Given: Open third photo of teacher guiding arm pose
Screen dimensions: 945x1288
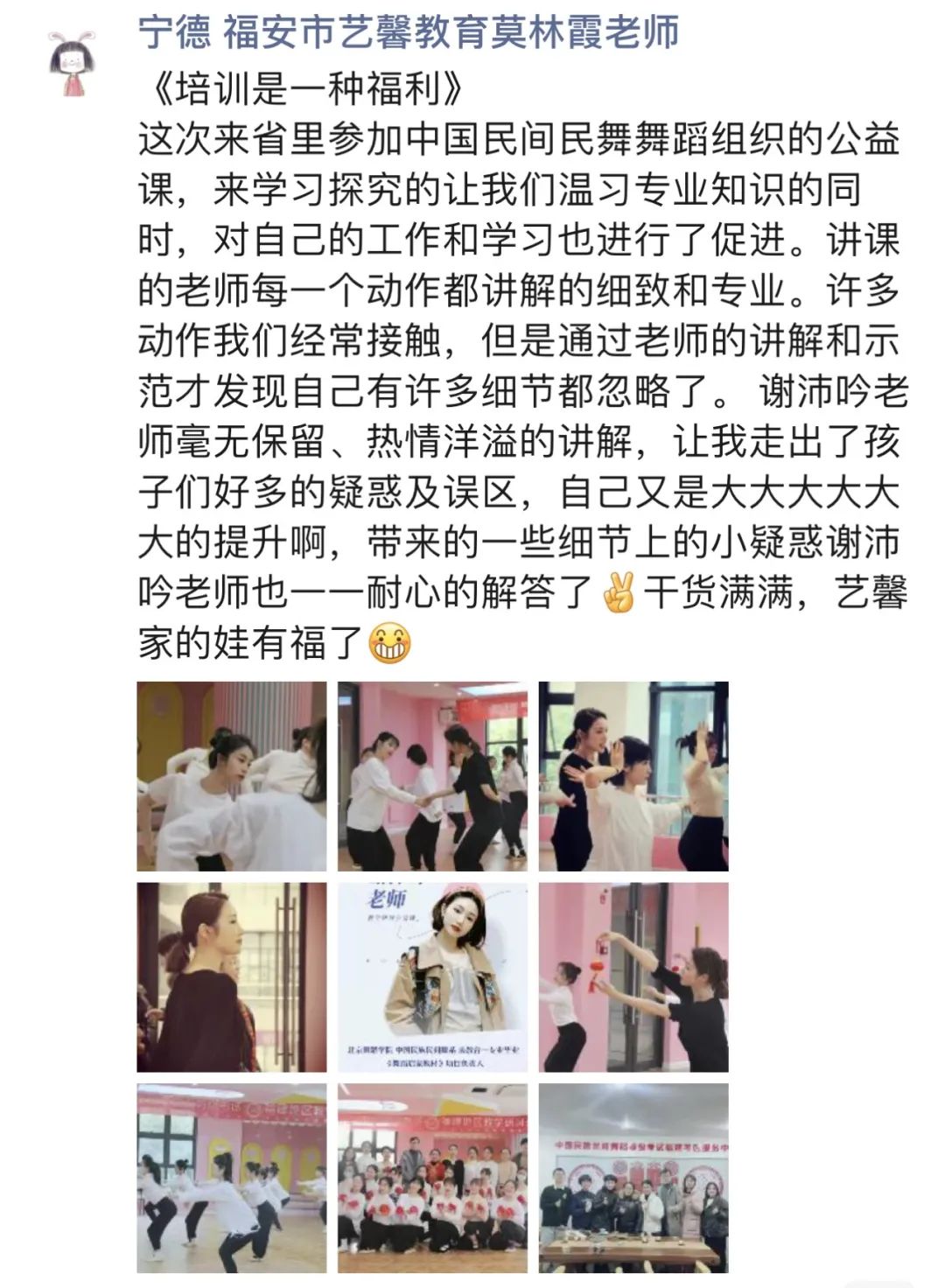Looking at the screenshot, I should click(x=633, y=776).
